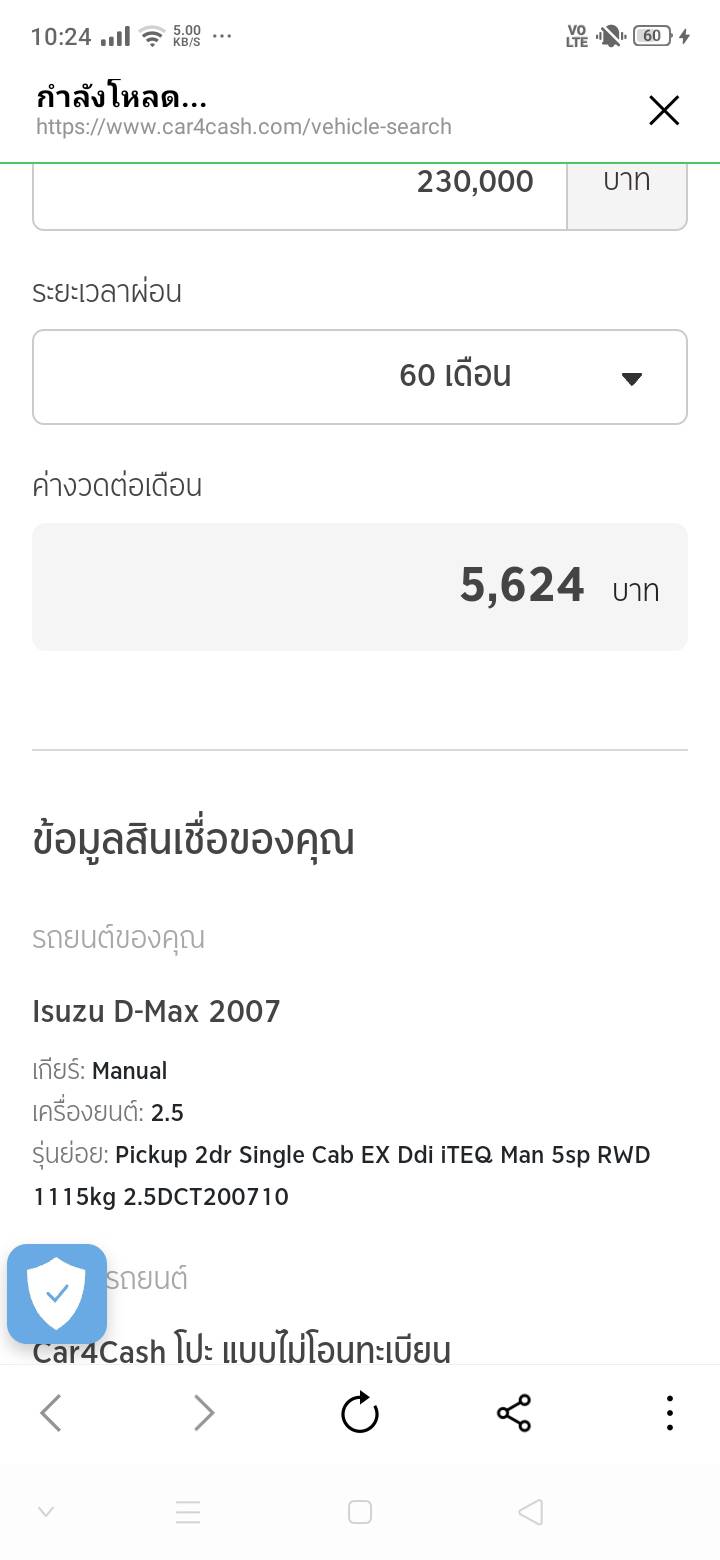This screenshot has width=720, height=1560.
Task: Open the browser three-dot overflow menu
Action: (x=669, y=1413)
